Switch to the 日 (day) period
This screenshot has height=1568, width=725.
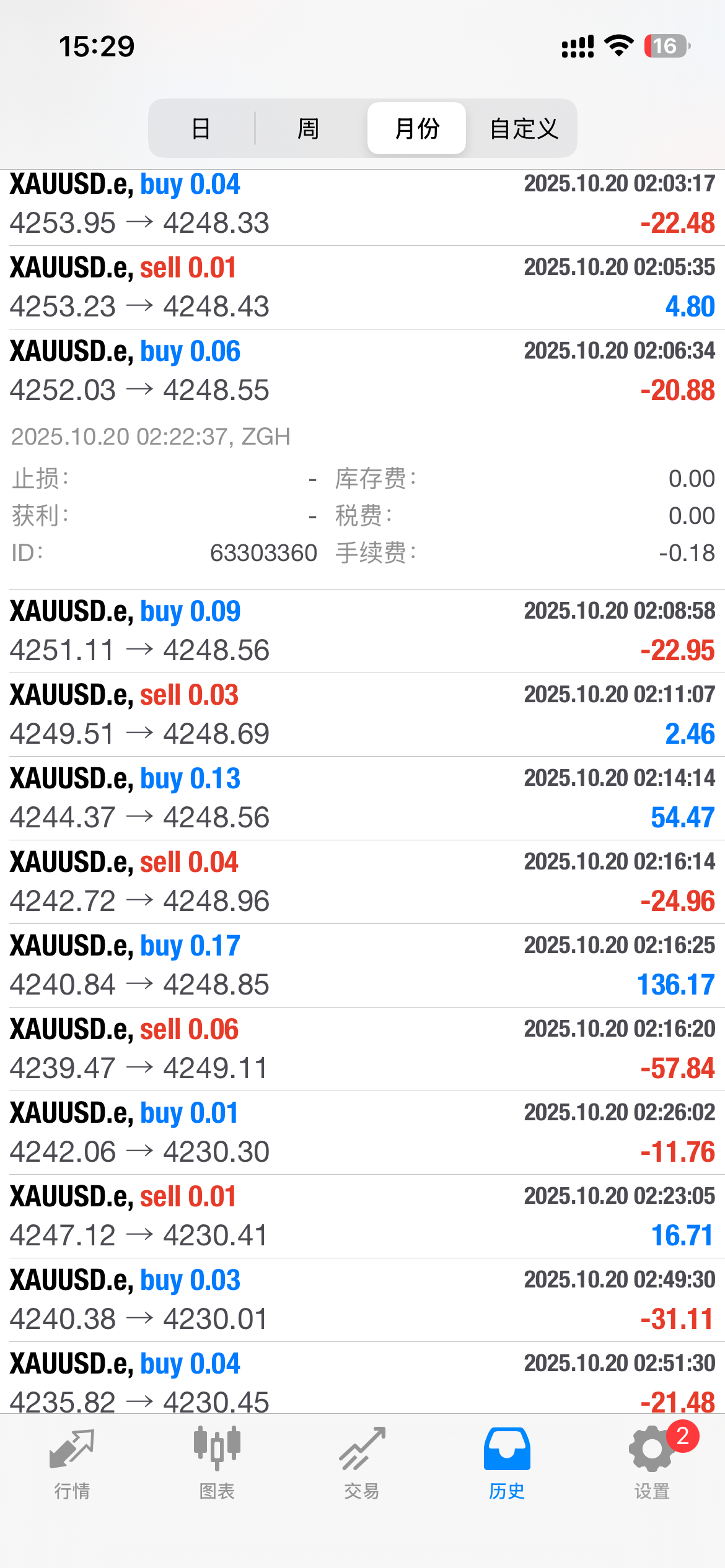[x=201, y=128]
